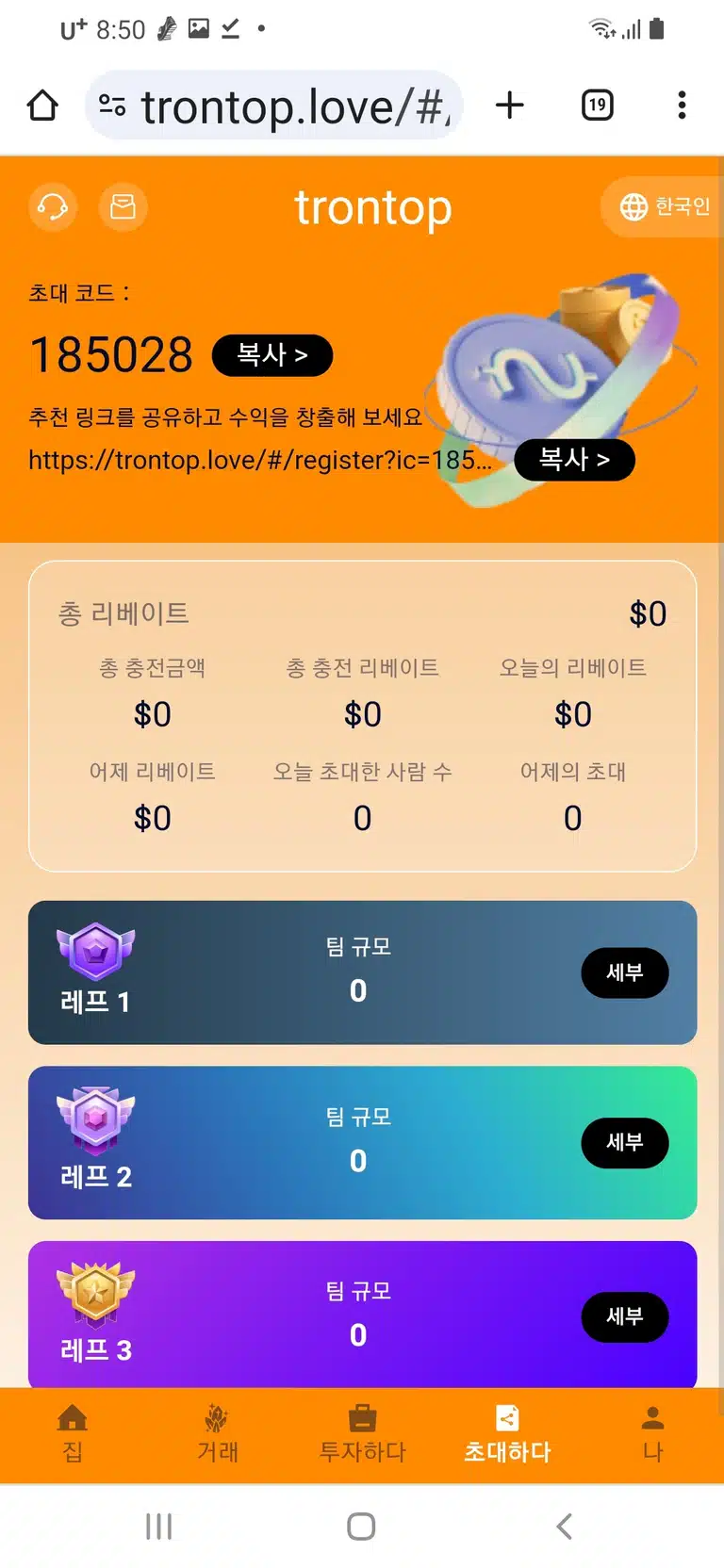Switch to the 거래 tab
The width and height of the screenshot is (724, 1568).
(217, 1434)
